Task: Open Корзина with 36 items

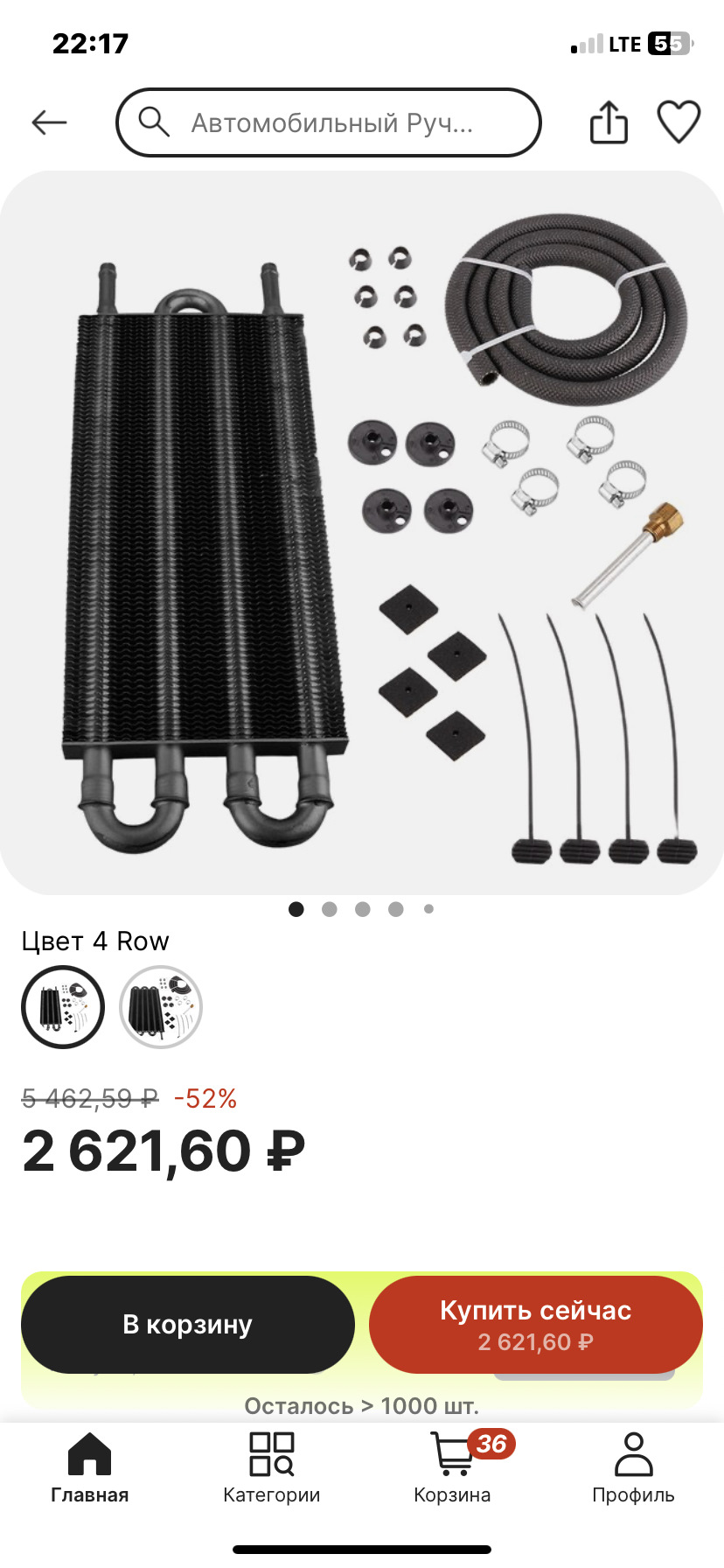Action: 453,1468
